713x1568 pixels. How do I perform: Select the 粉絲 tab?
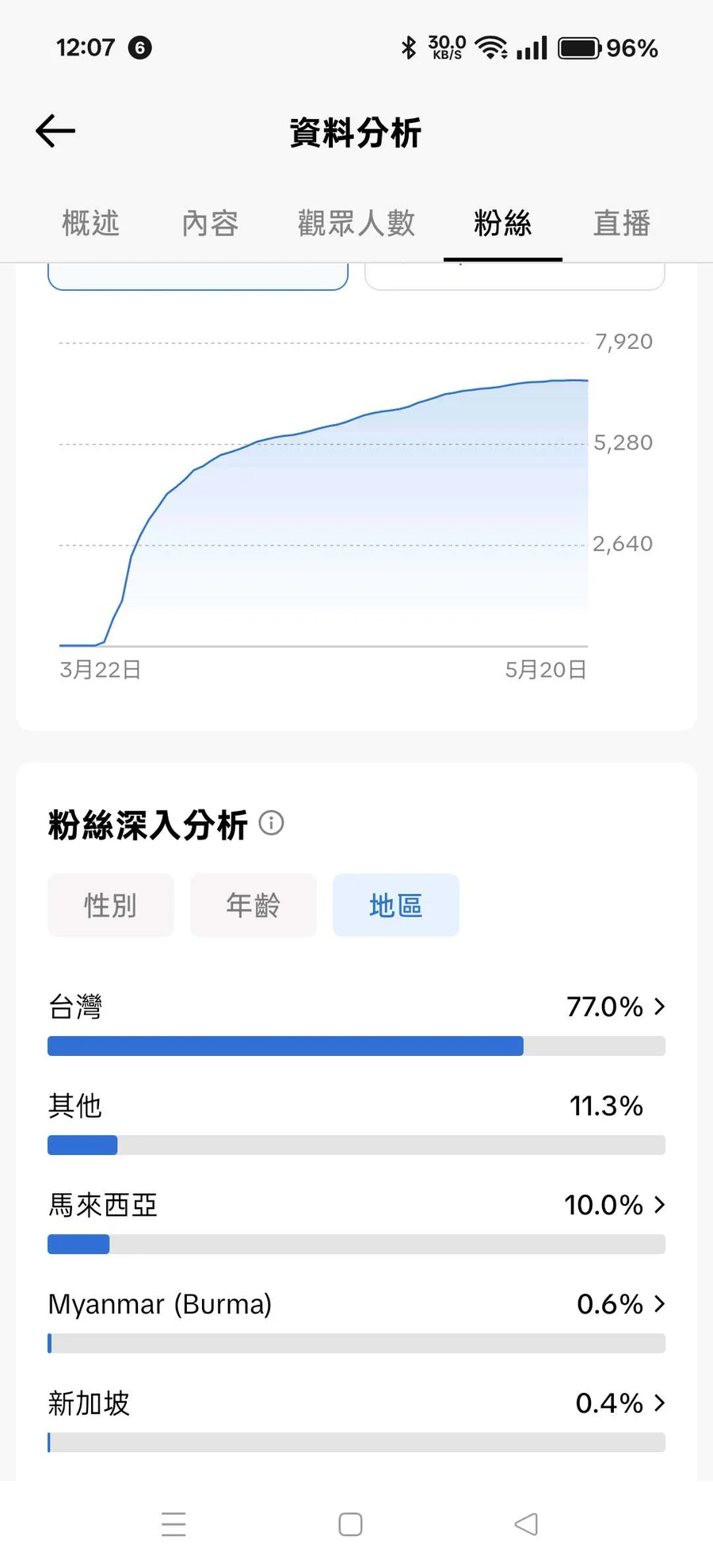point(502,223)
